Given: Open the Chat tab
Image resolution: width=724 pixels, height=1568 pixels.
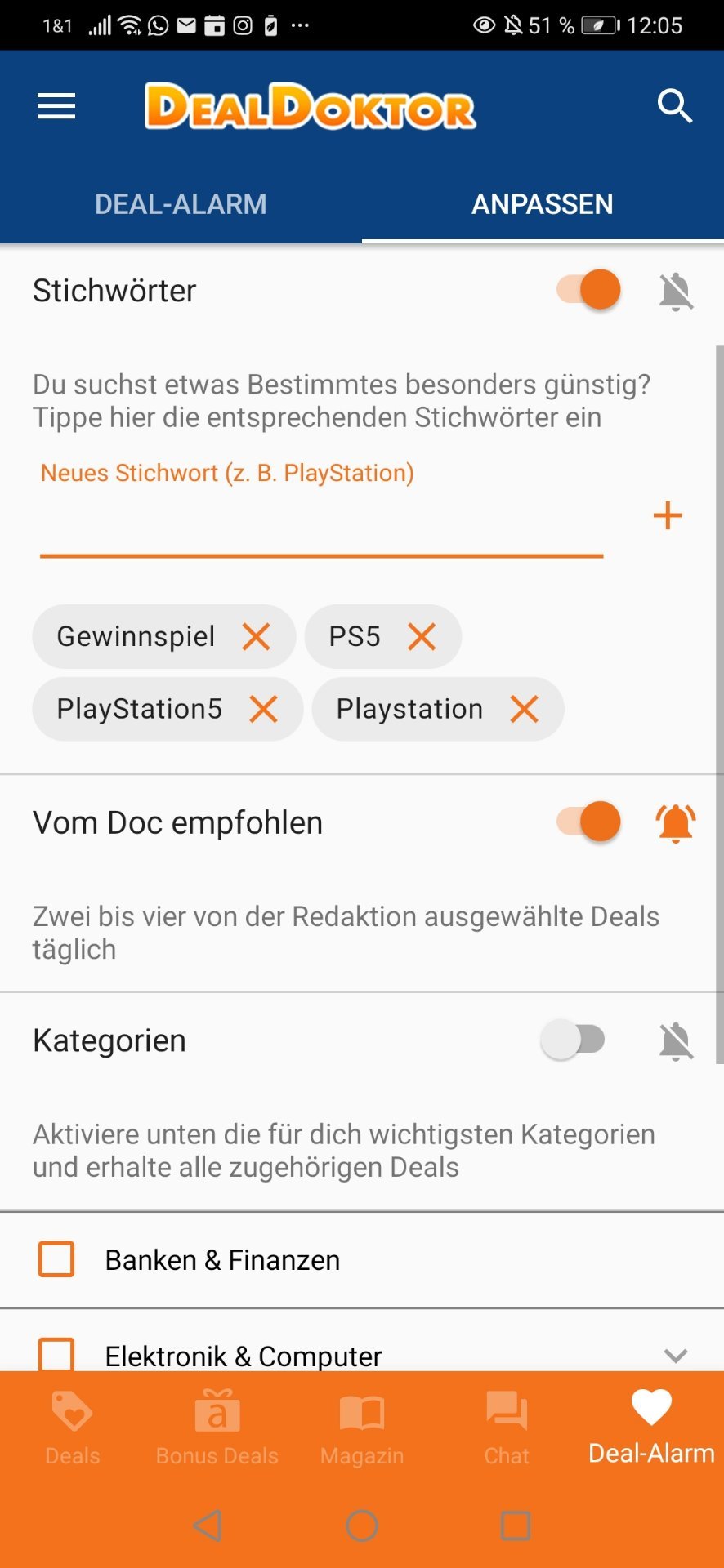Looking at the screenshot, I should click(x=507, y=1428).
